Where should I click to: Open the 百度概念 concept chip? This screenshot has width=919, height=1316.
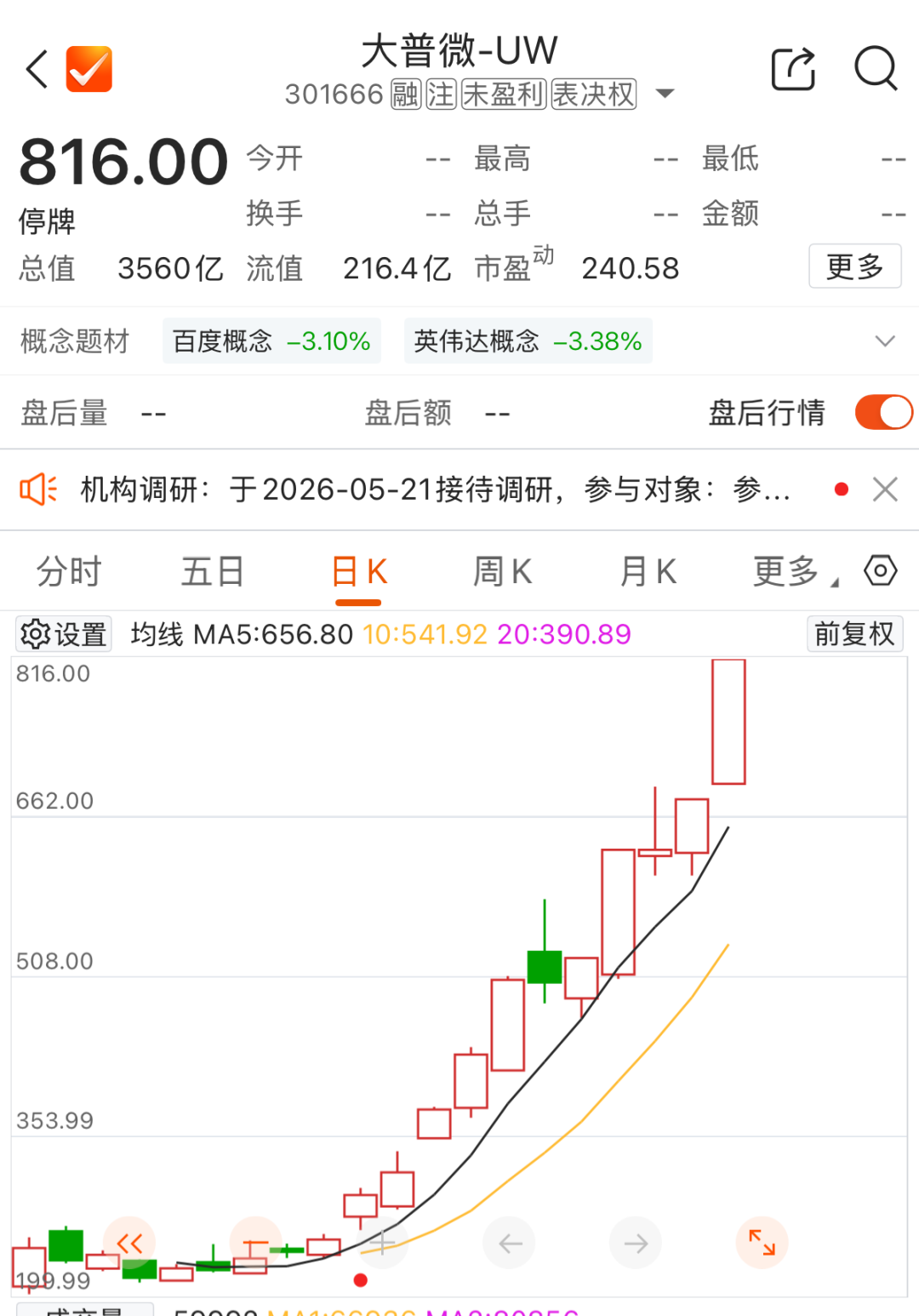271,341
